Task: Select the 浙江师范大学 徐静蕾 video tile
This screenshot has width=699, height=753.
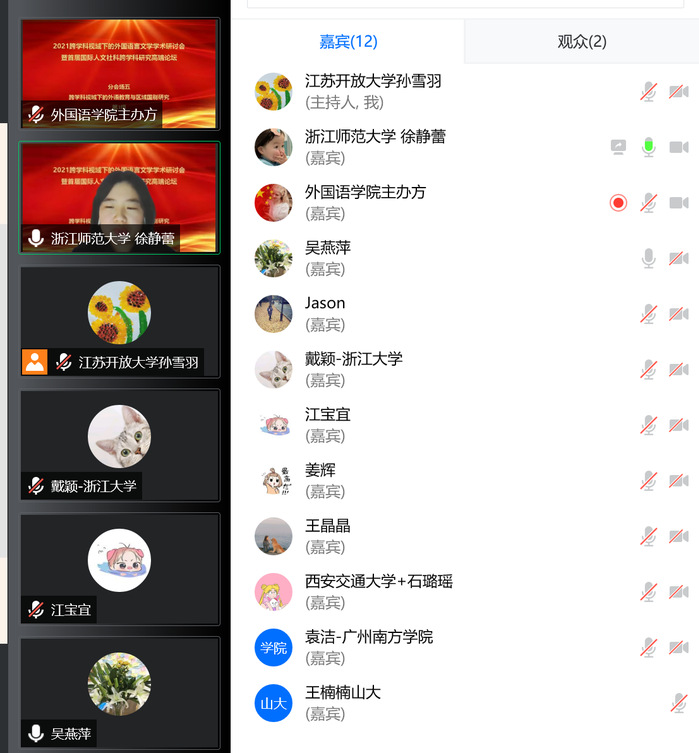Action: (x=119, y=196)
